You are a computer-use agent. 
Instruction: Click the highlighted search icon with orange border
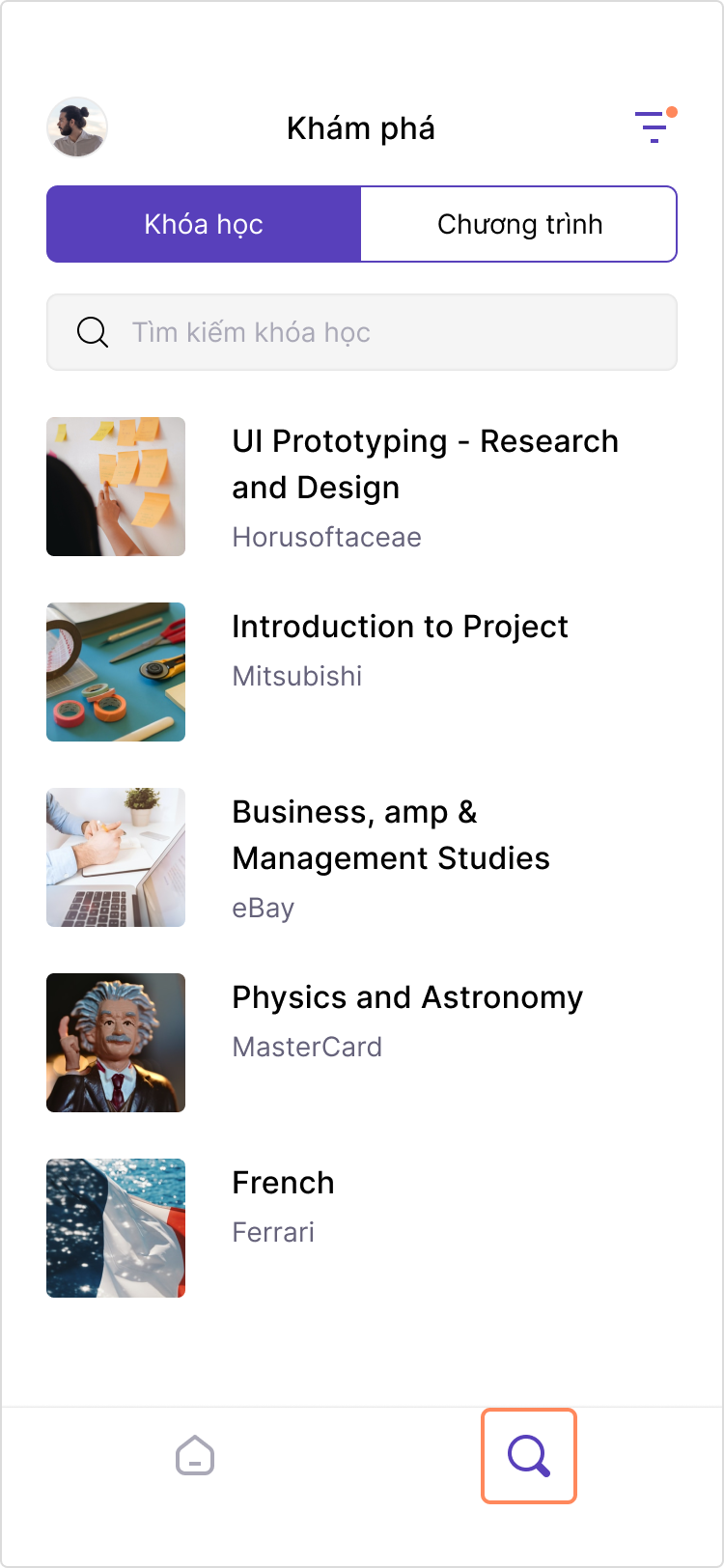(528, 1456)
